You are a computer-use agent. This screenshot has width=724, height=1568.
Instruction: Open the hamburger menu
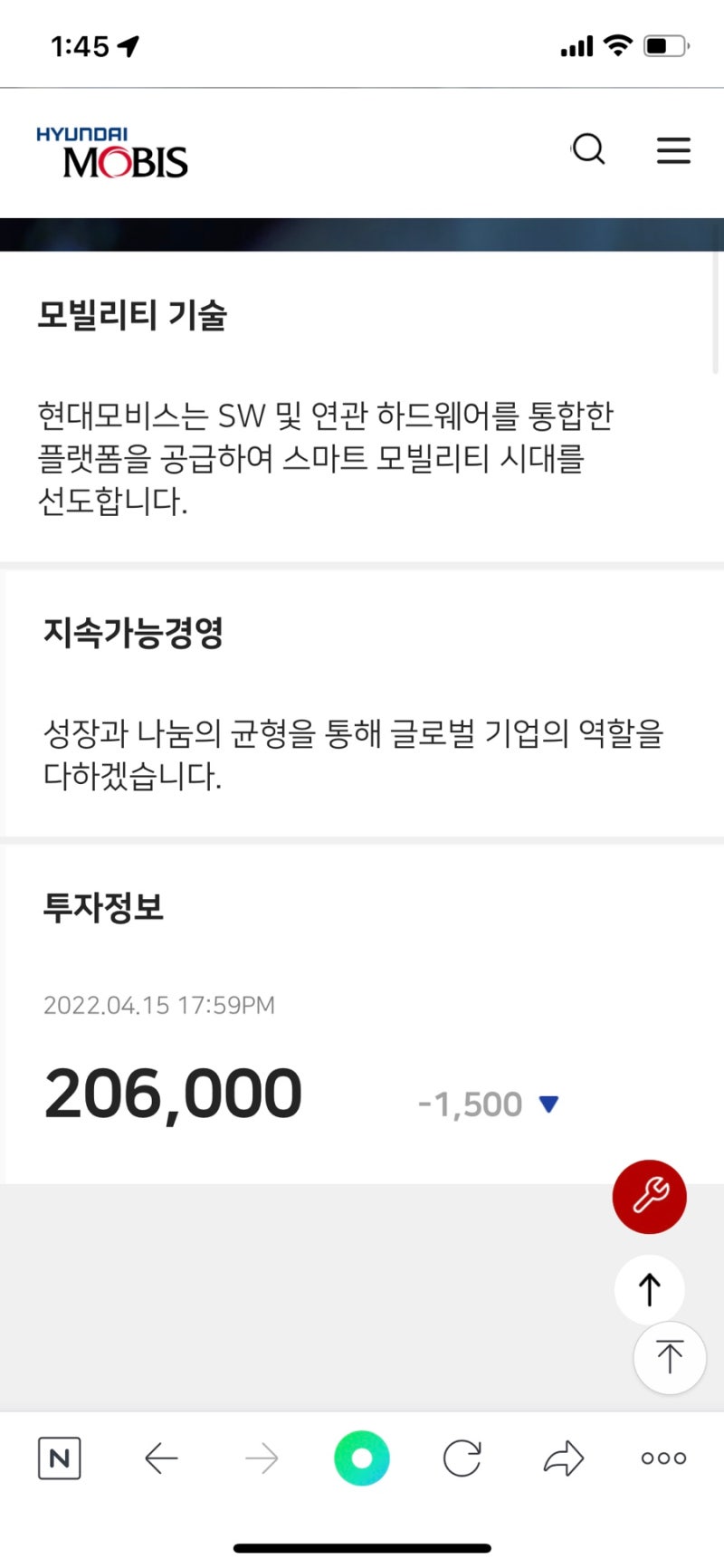[673, 150]
